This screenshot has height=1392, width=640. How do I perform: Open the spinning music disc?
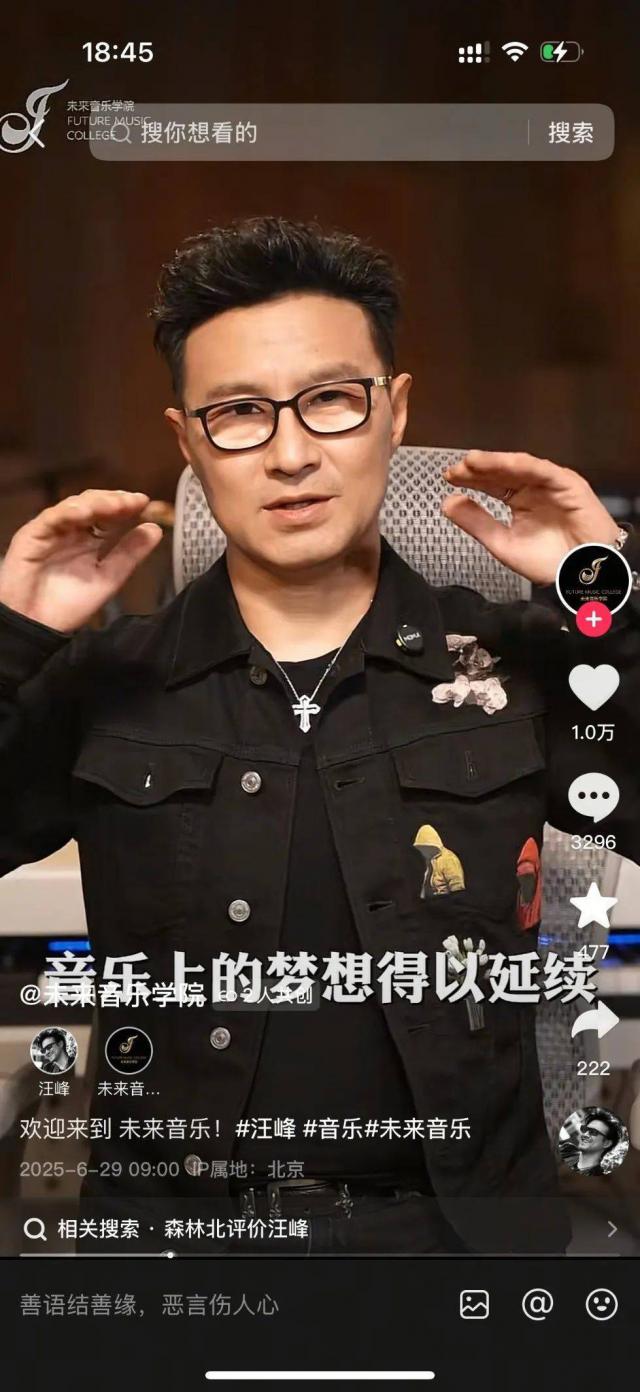pyautogui.click(x=593, y=1141)
